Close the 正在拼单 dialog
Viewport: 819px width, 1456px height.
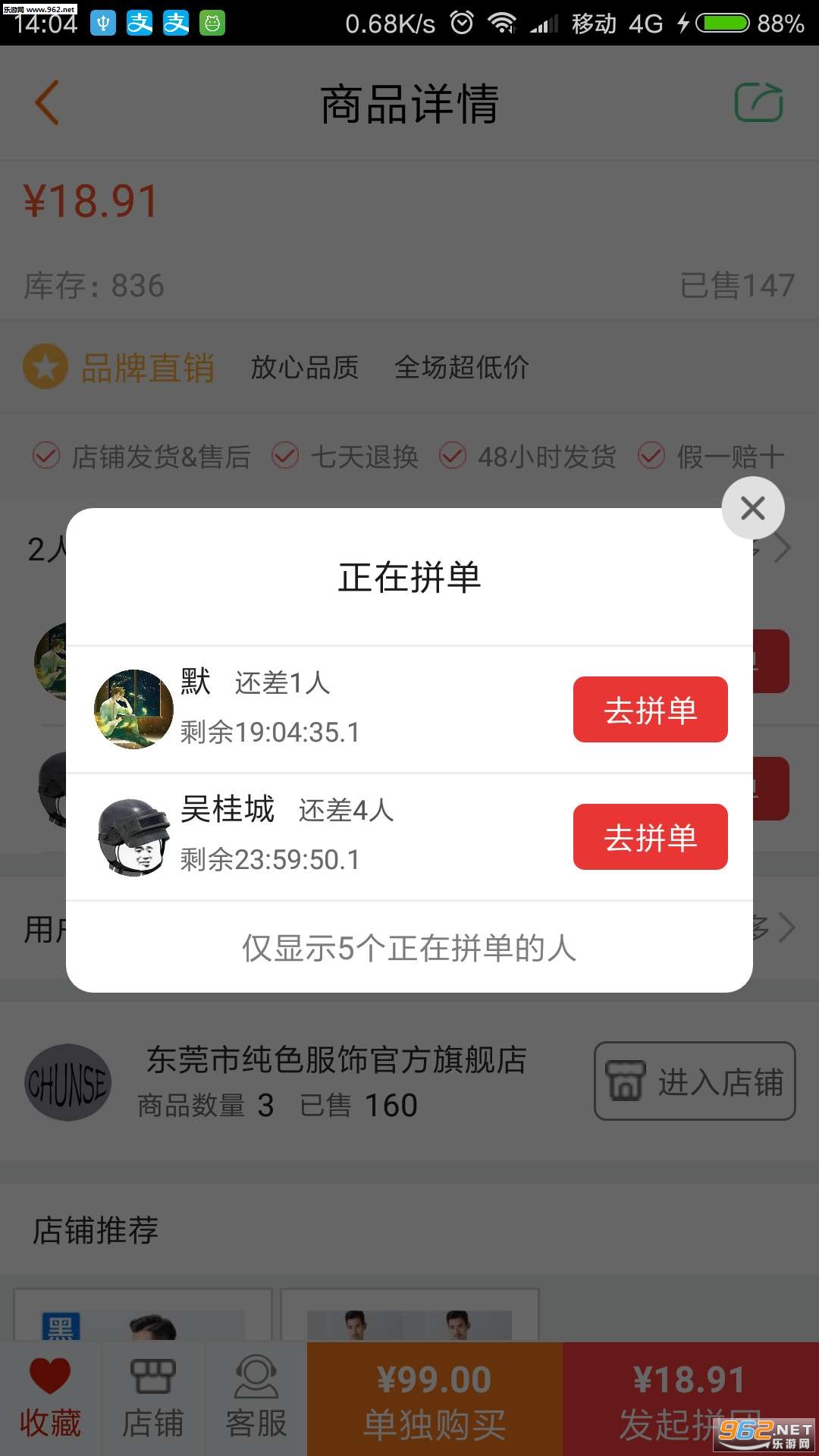[x=752, y=508]
